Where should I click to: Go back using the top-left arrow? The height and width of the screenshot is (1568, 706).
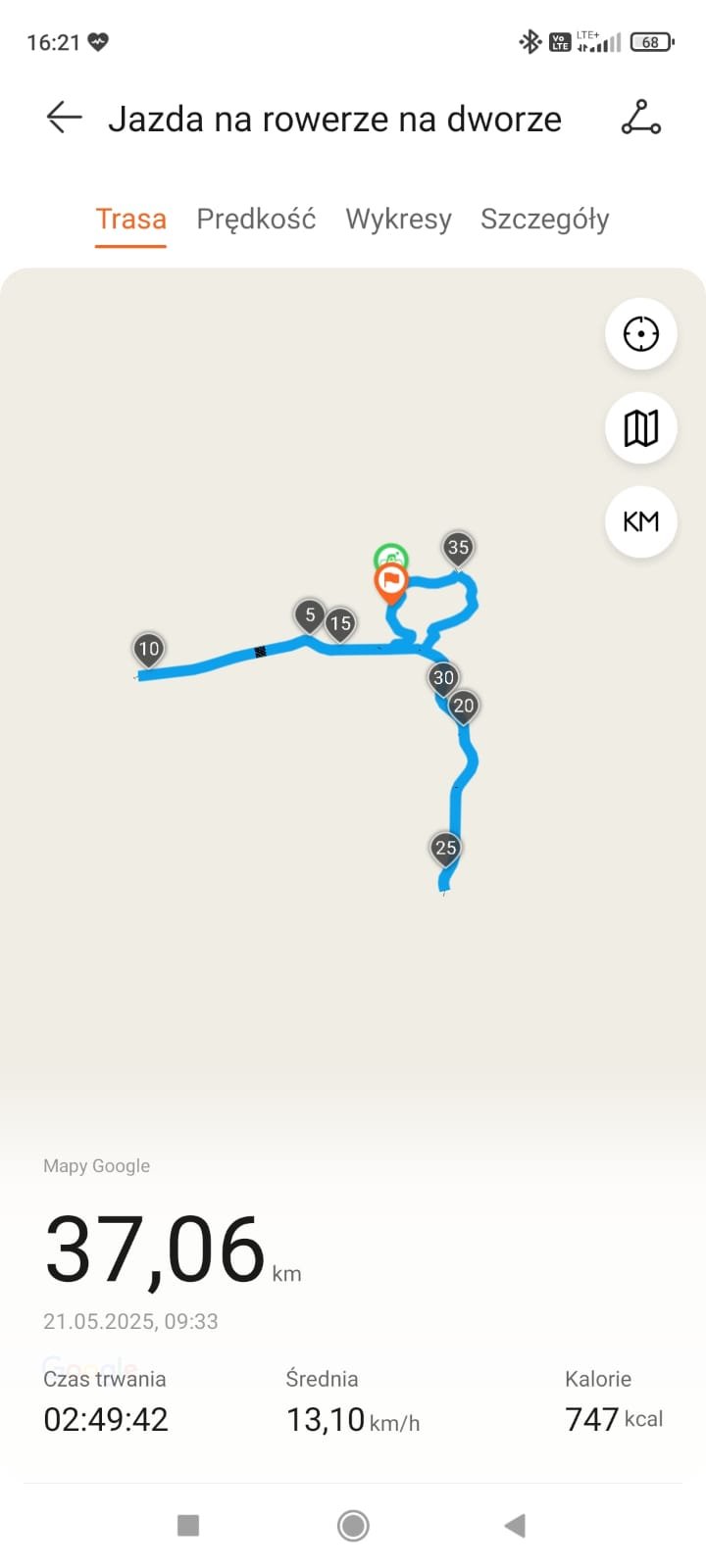tap(64, 118)
